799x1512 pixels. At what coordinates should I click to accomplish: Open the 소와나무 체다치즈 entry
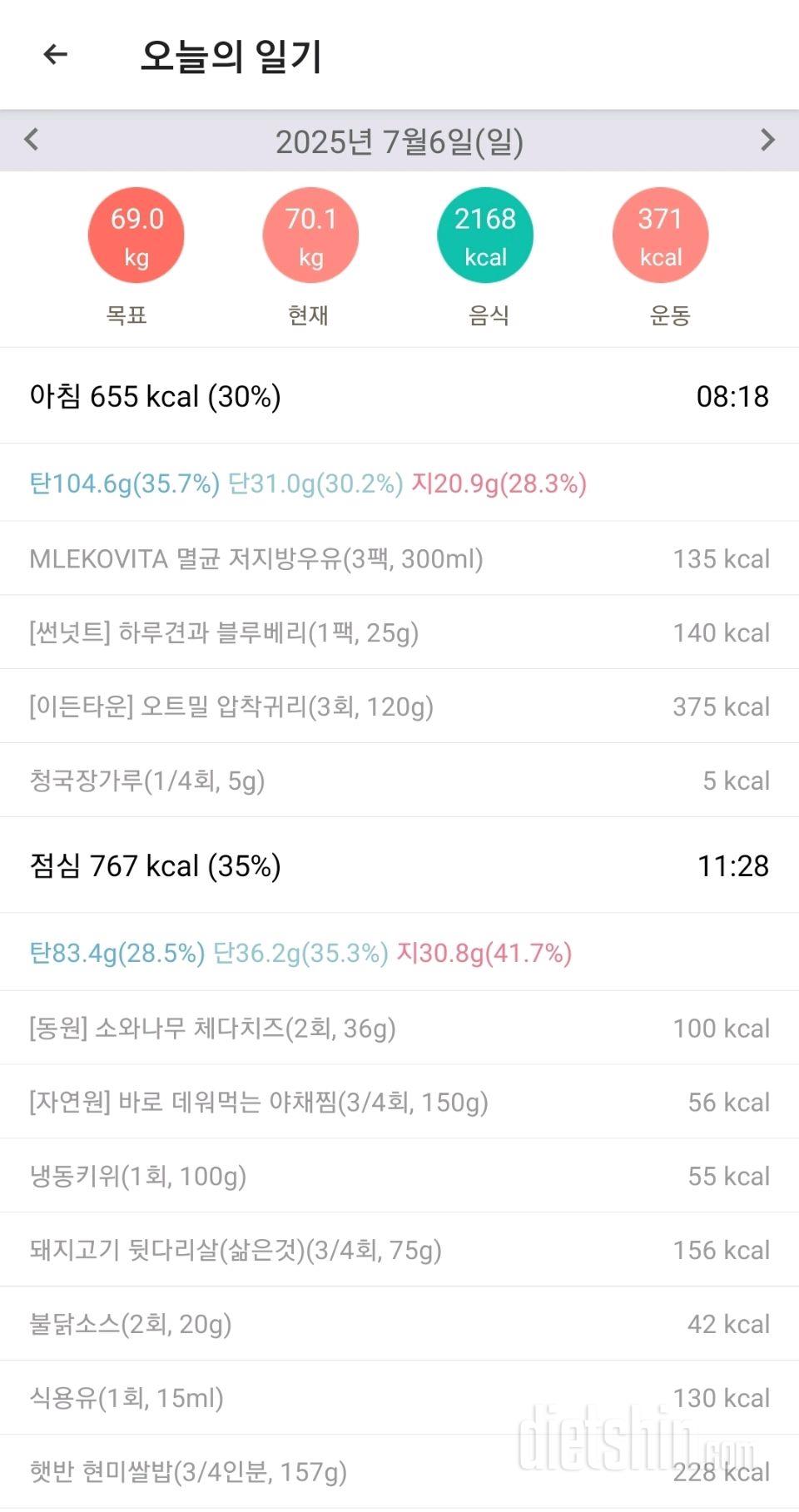(399, 1028)
